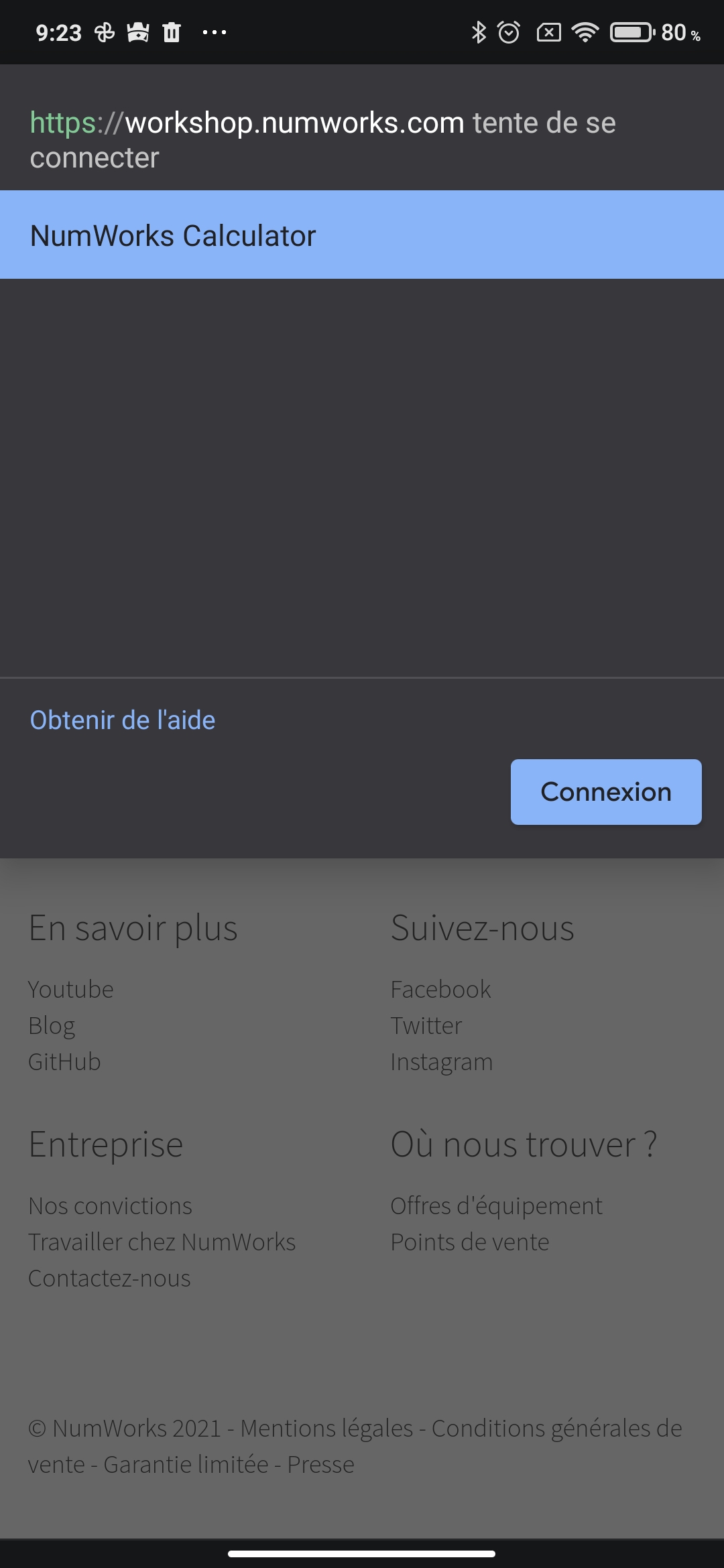Screen dimensions: 724x1568
Task: Open the GitHub link
Action: click(x=64, y=1062)
